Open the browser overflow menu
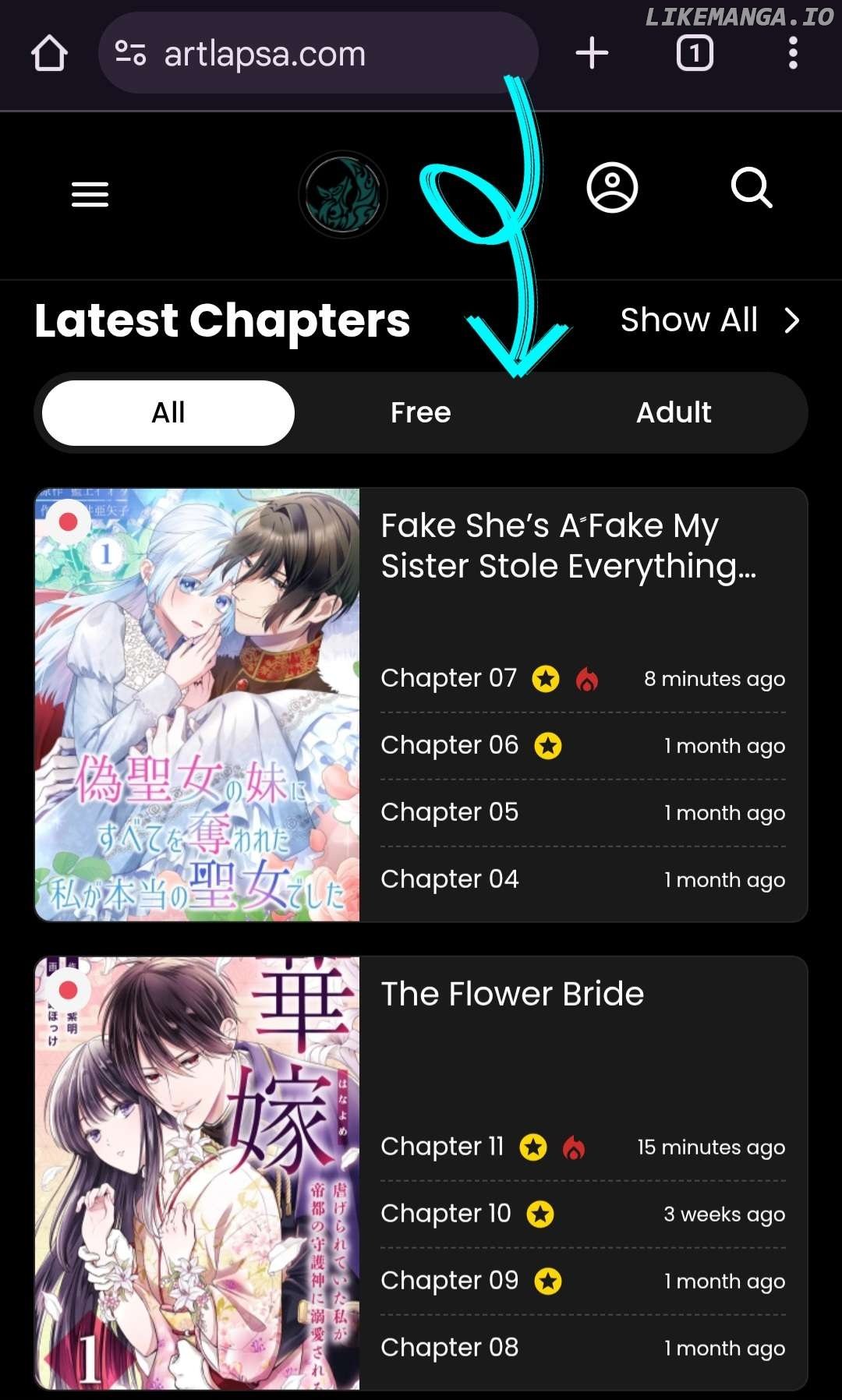Viewport: 842px width, 1400px height. [x=793, y=53]
